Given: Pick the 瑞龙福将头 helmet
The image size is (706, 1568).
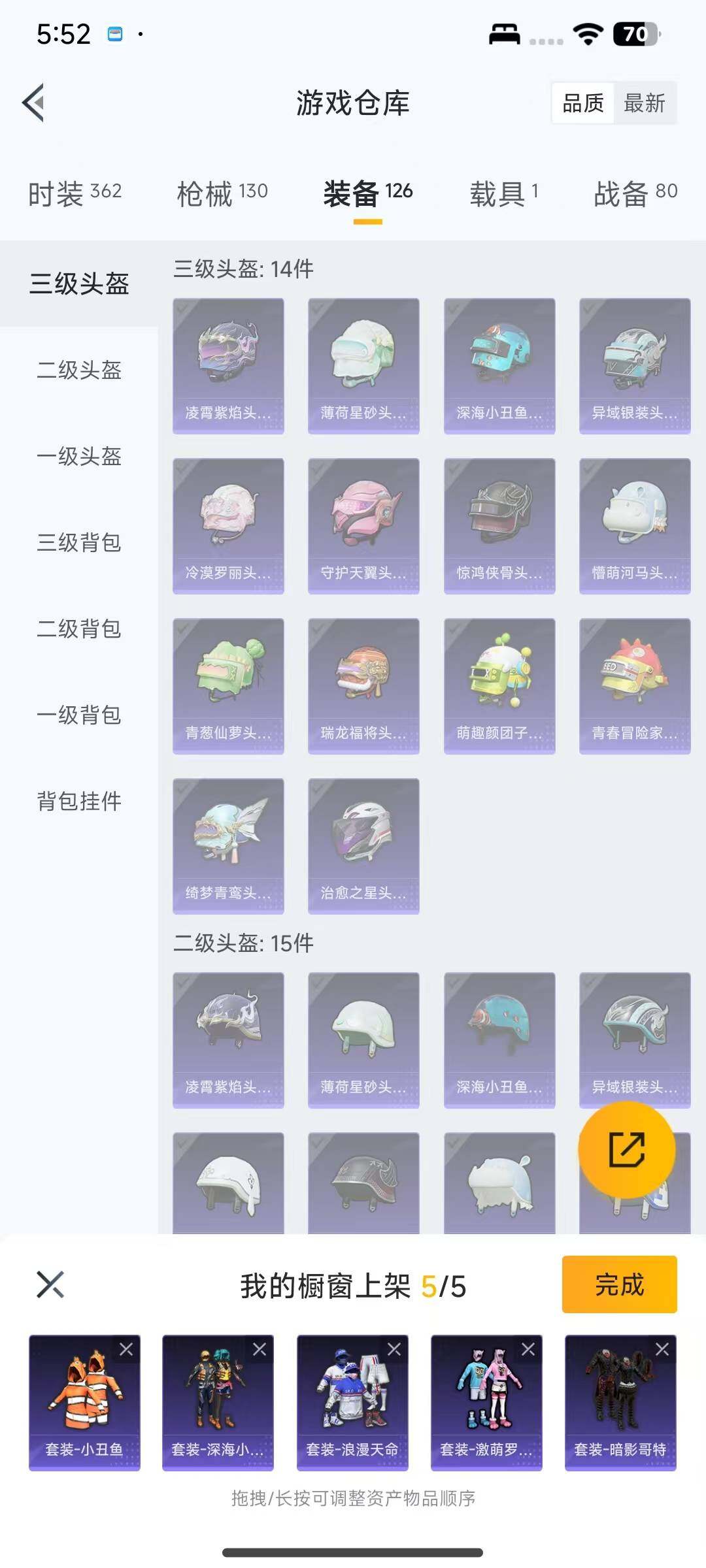Looking at the screenshot, I should 363,685.
